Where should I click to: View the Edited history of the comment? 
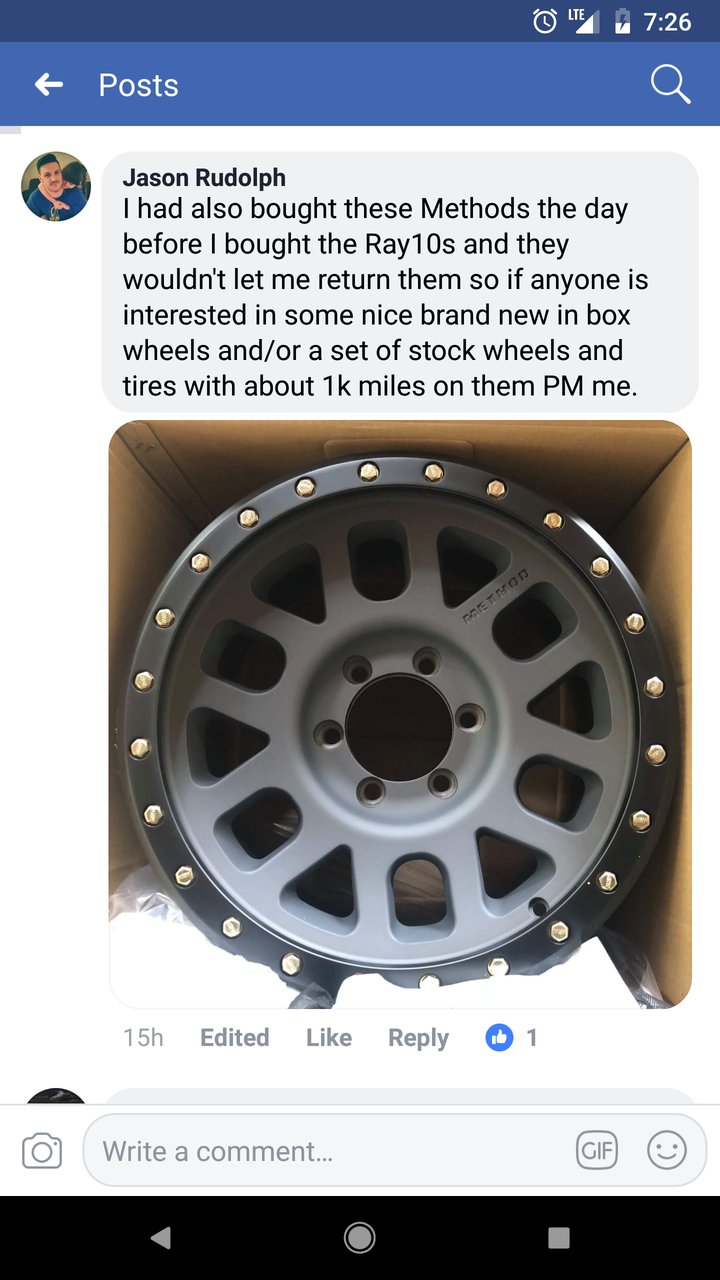click(234, 1038)
